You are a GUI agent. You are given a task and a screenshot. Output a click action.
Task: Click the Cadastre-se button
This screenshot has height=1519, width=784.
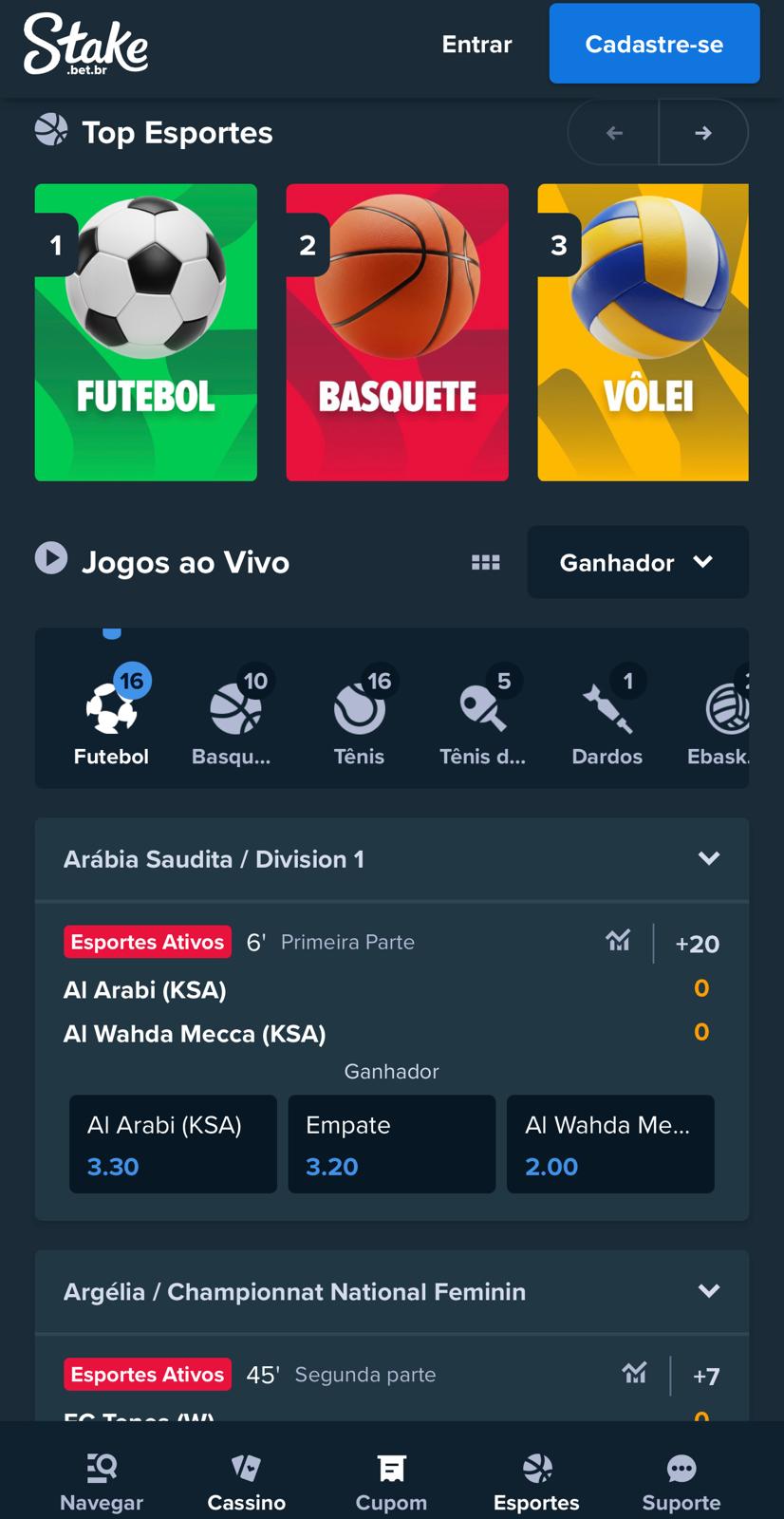pos(654,44)
